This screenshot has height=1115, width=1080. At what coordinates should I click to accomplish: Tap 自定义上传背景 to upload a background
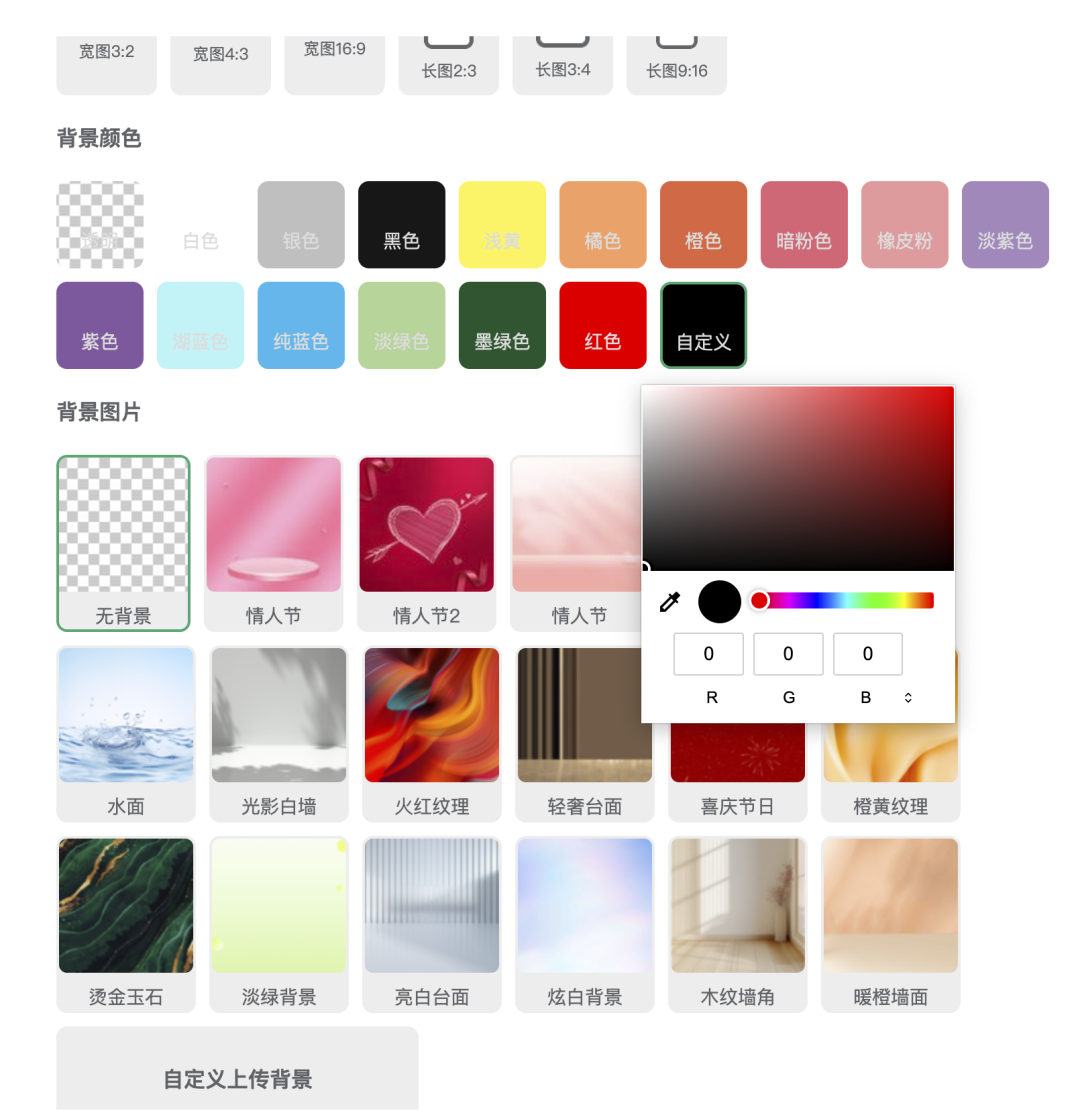tap(237, 1078)
